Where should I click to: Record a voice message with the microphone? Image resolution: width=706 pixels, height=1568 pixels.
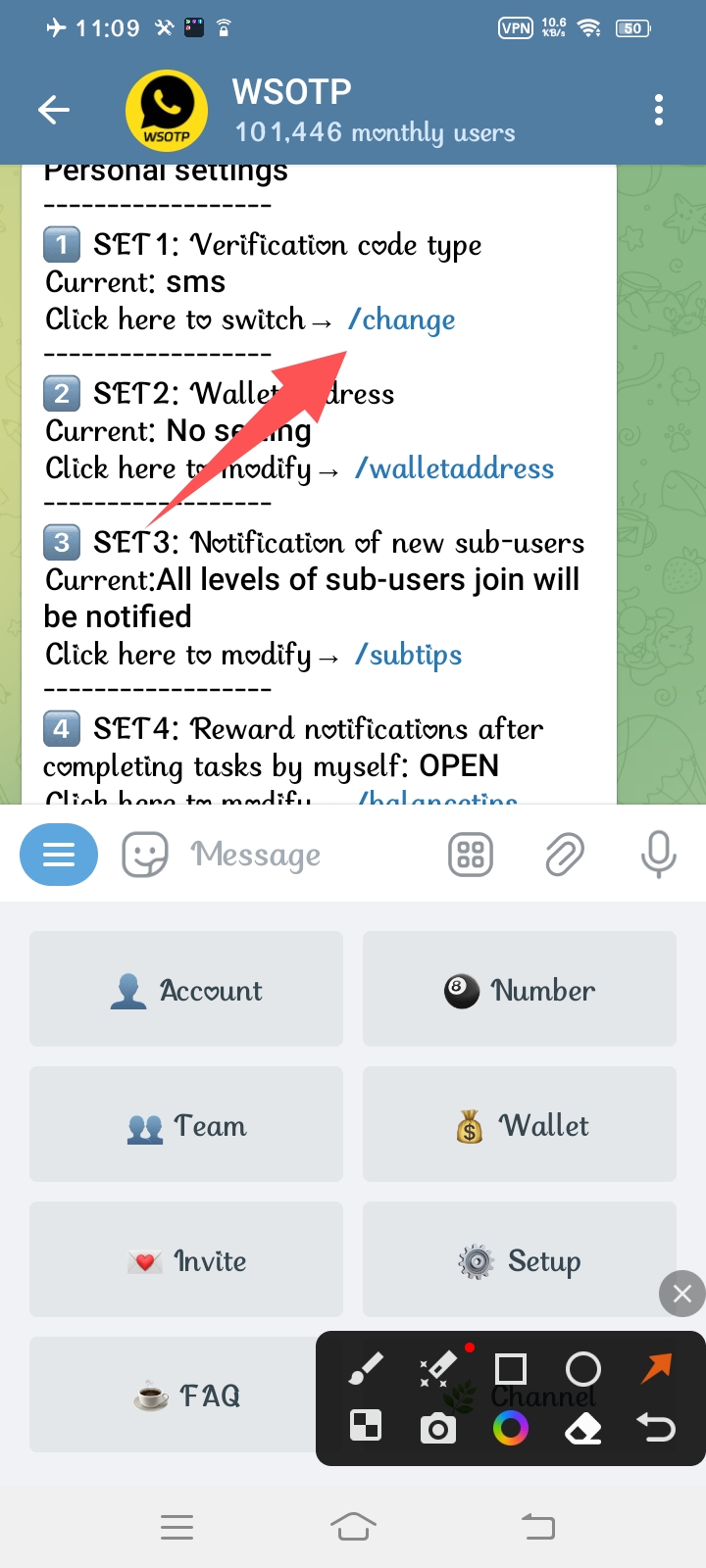[658, 855]
